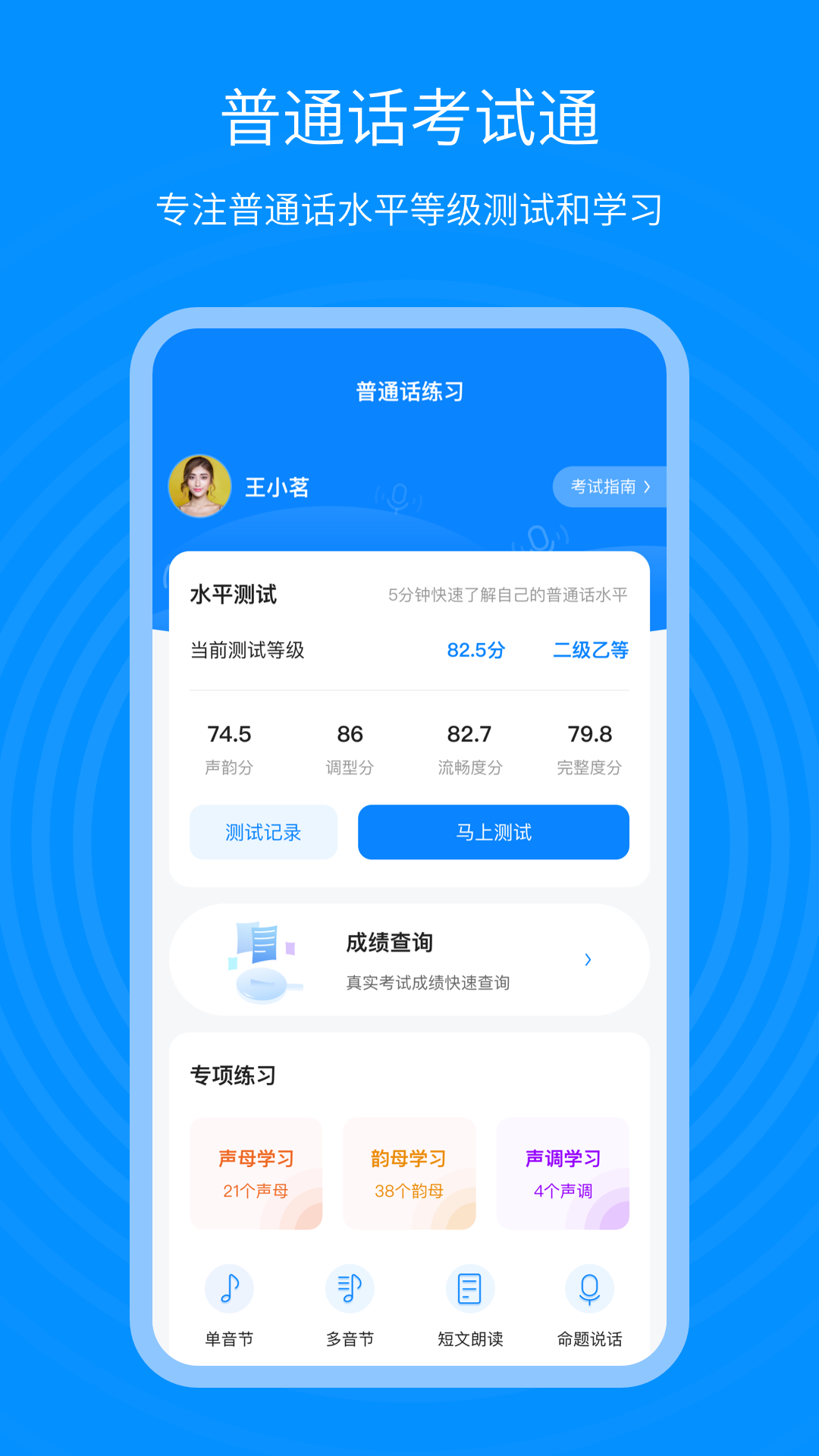Expand 成绩查询 with the right arrow
This screenshot has width=819, height=1456.
click(x=588, y=959)
